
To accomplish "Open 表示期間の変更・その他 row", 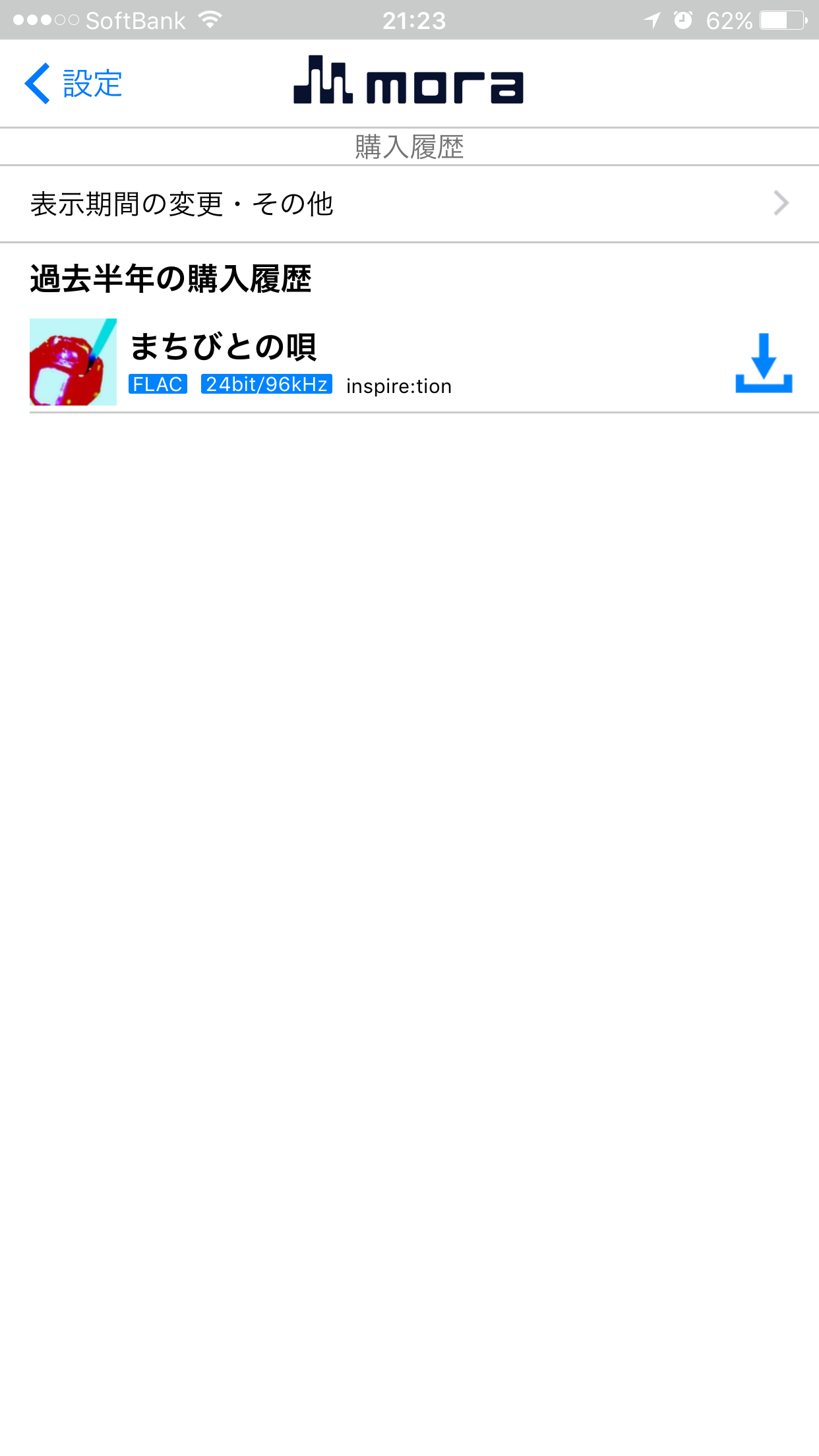I will pyautogui.click(x=409, y=204).
